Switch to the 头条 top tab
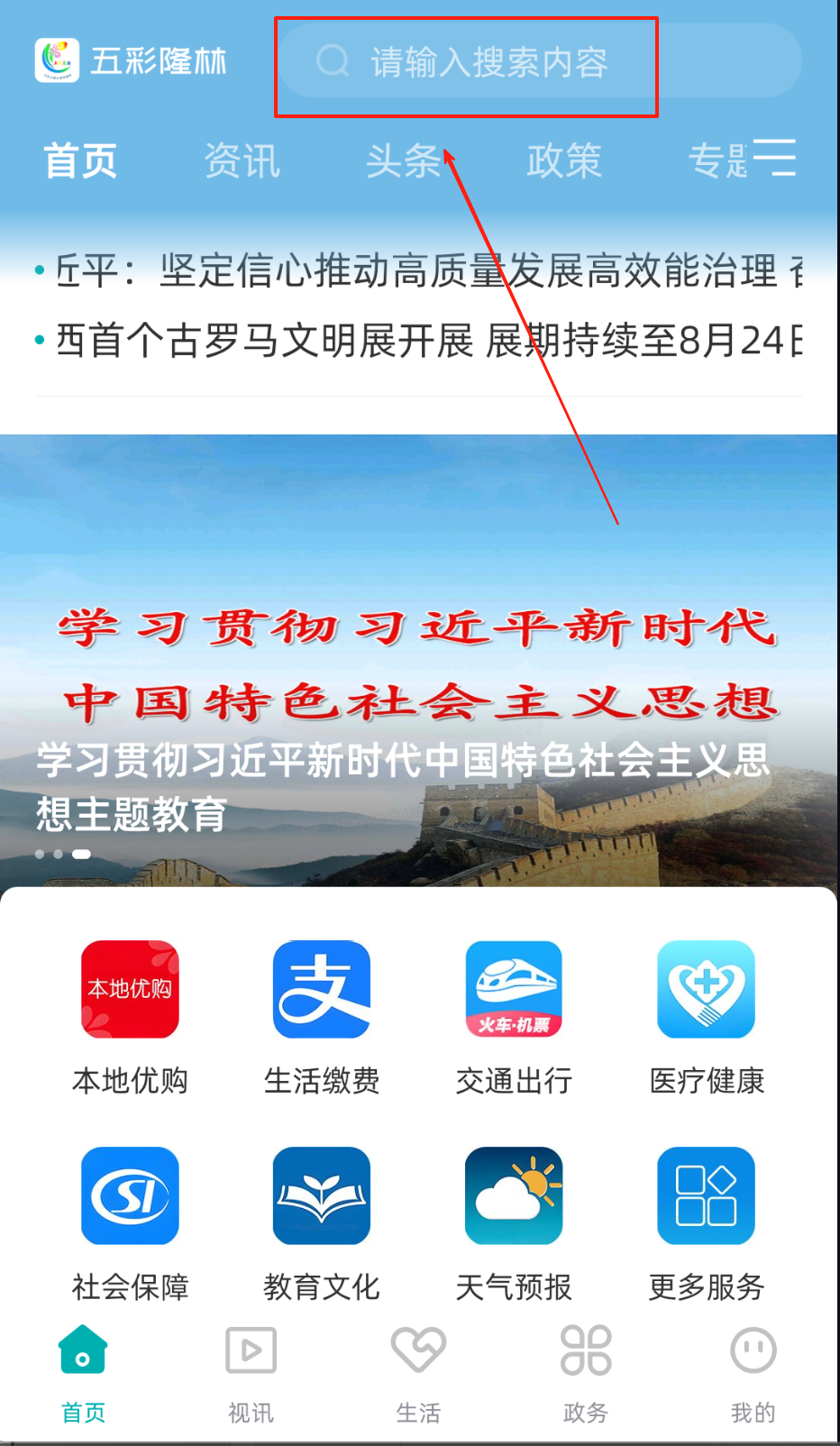This screenshot has width=840, height=1446. (x=403, y=161)
